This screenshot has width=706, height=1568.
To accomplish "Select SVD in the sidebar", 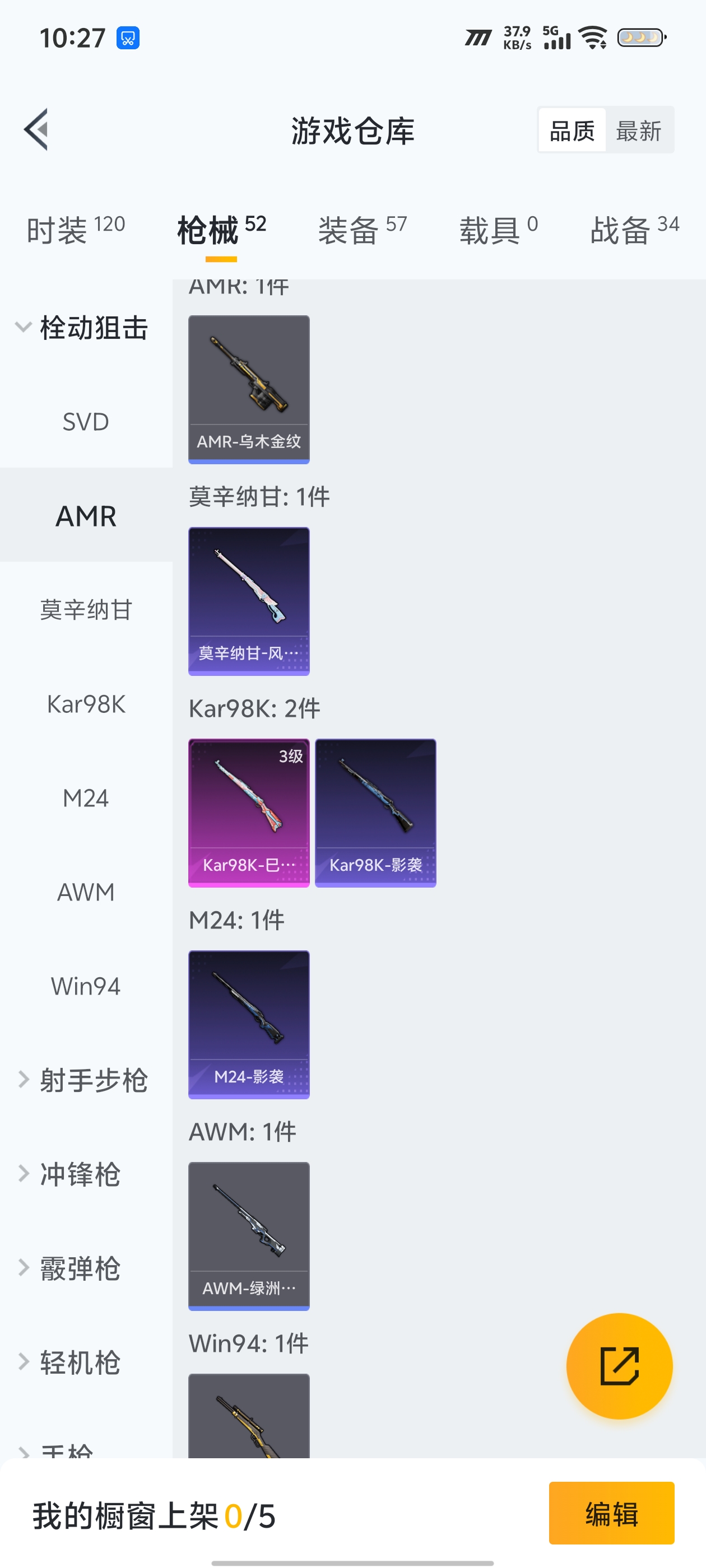I will click(x=86, y=422).
